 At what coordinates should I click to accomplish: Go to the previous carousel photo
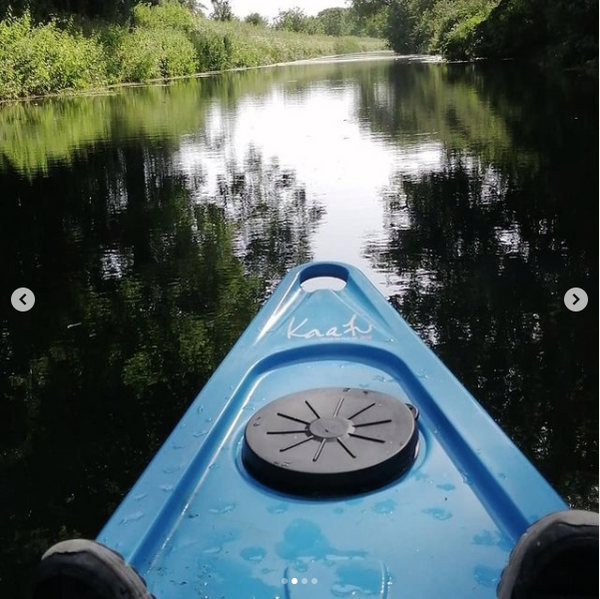point(23,300)
